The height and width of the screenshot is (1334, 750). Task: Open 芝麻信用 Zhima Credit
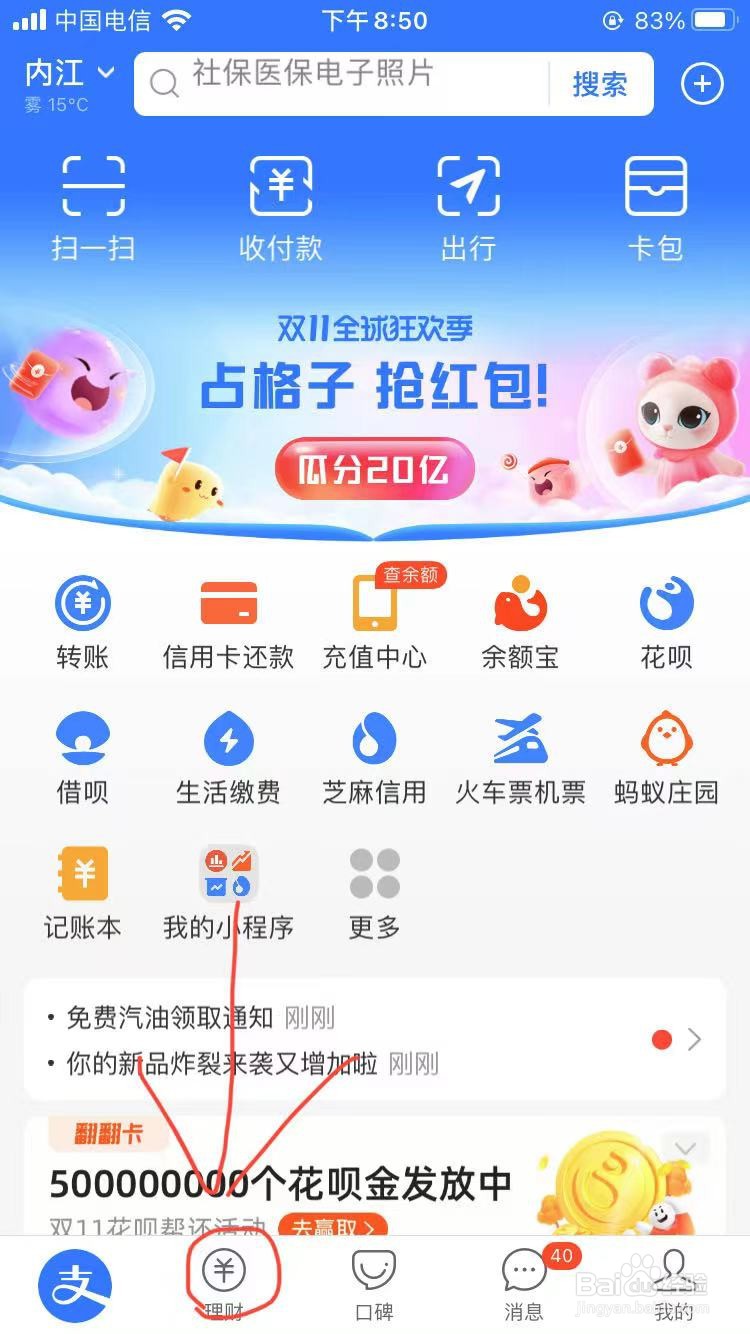[x=373, y=755]
